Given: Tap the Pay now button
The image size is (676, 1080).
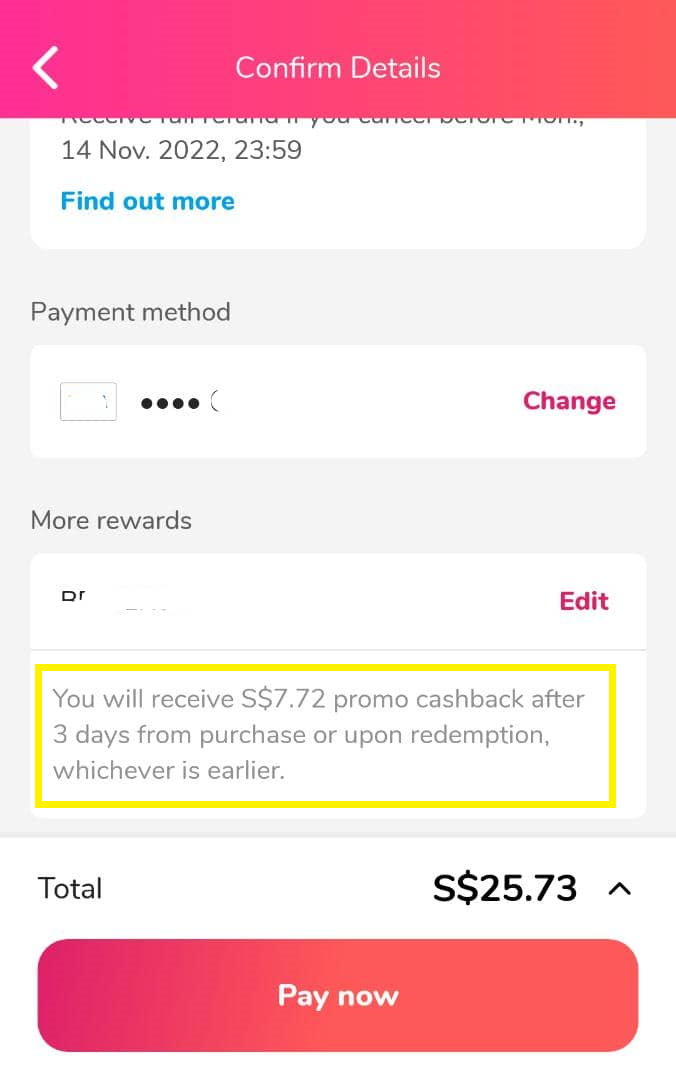Looking at the screenshot, I should [x=338, y=996].
